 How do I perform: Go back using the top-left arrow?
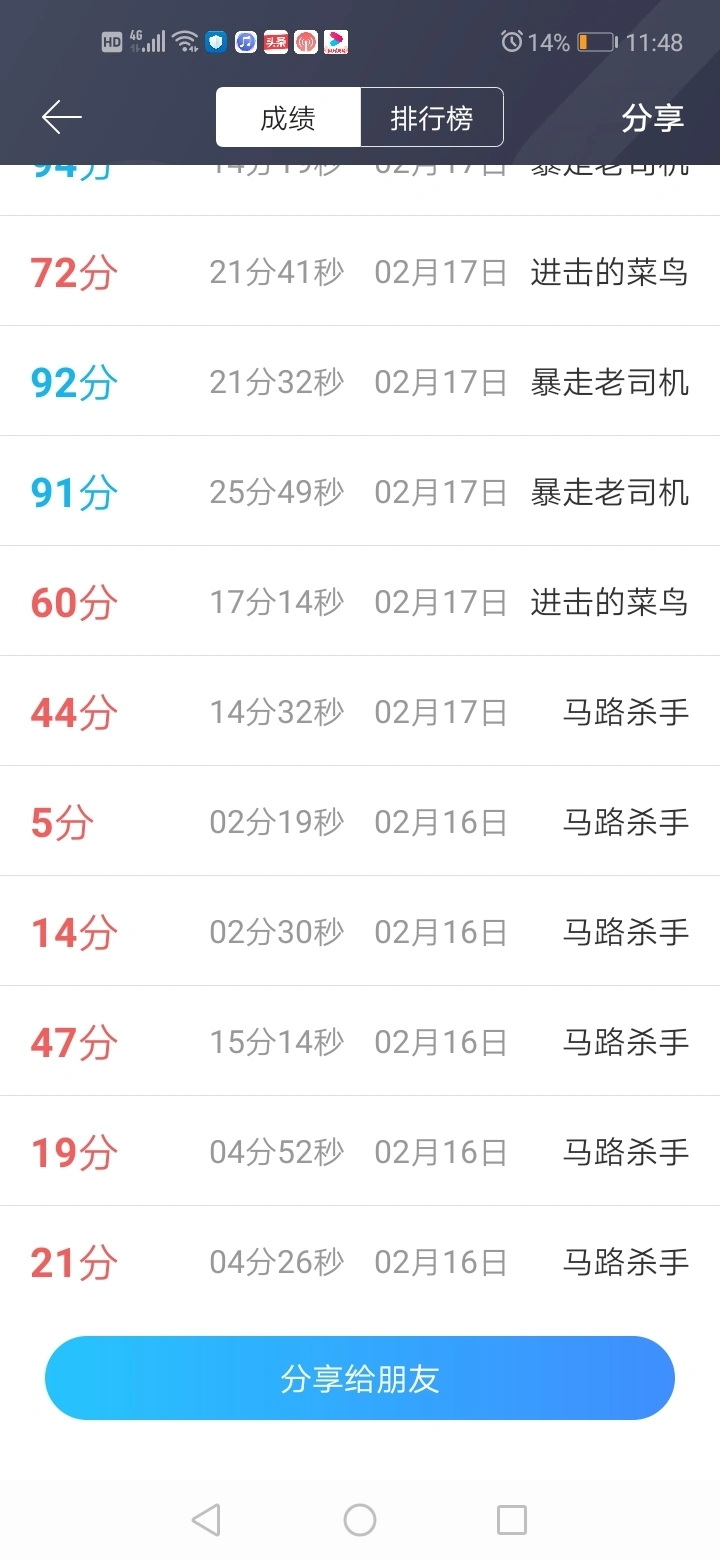(61, 118)
